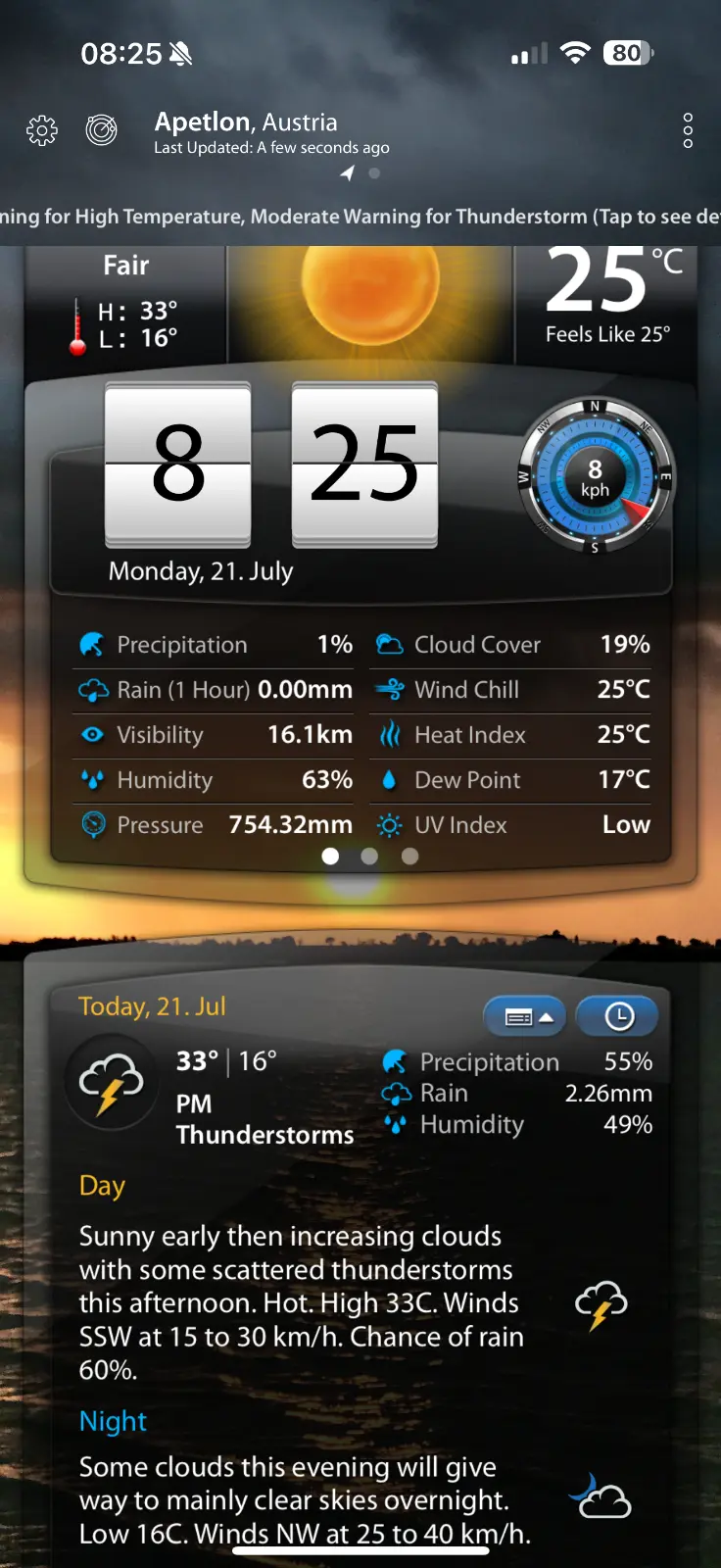The height and width of the screenshot is (1568, 721).
Task: Select the second weather details page dot
Action: pyautogui.click(x=369, y=857)
